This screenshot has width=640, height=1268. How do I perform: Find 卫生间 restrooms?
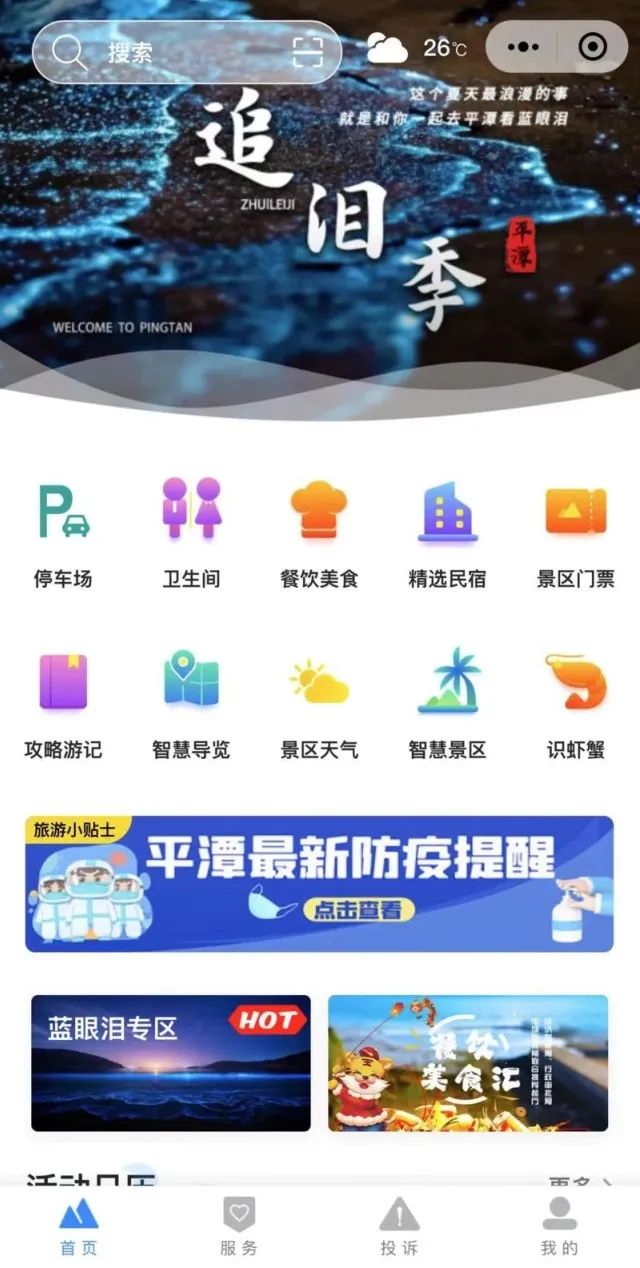click(x=191, y=532)
